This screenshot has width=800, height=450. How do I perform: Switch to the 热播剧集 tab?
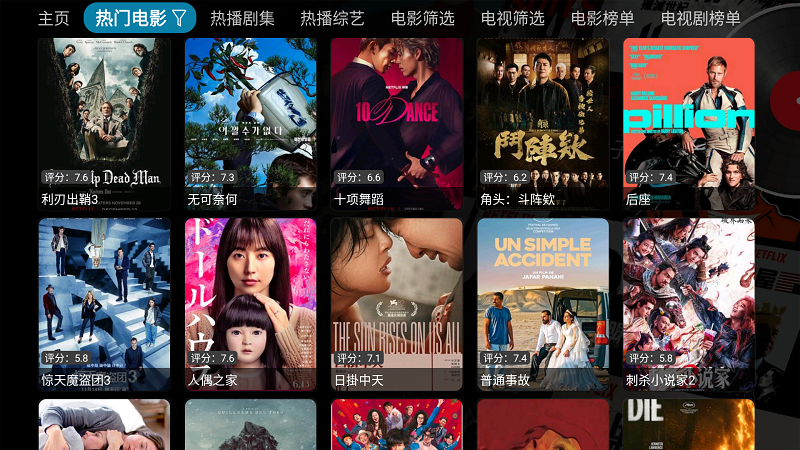pos(242,18)
